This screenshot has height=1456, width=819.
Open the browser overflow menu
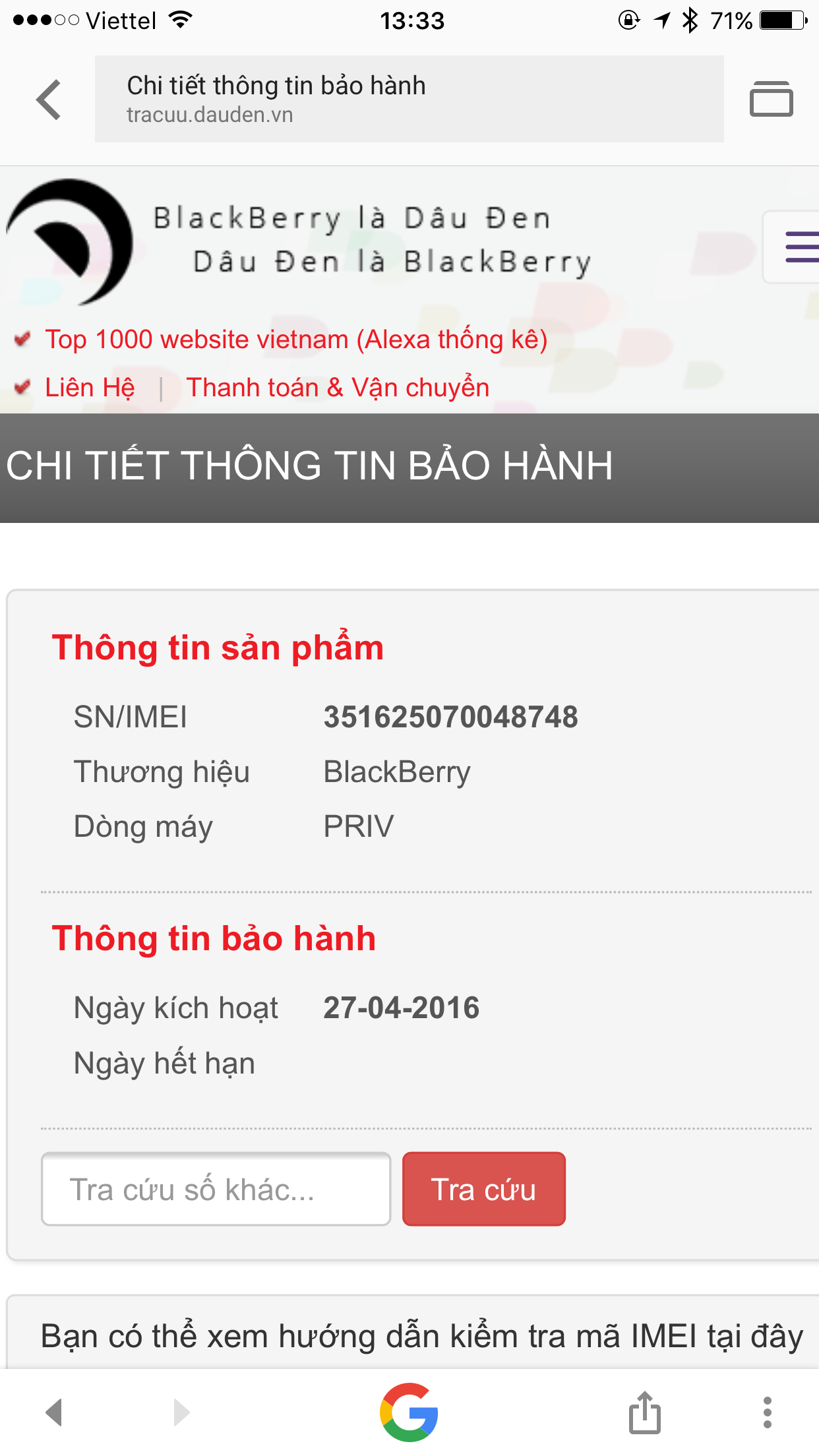click(x=767, y=1412)
